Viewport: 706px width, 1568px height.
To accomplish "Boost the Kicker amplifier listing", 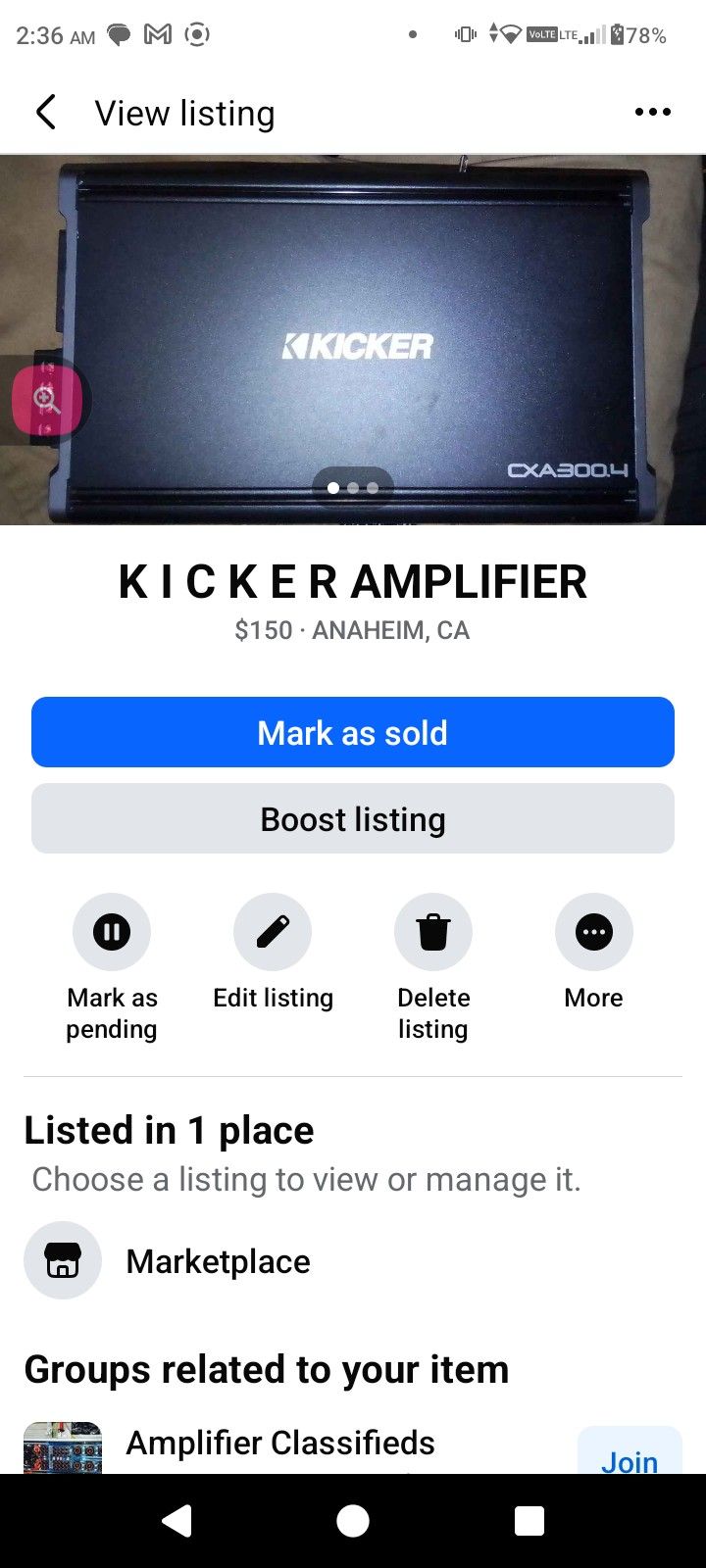I will [353, 818].
